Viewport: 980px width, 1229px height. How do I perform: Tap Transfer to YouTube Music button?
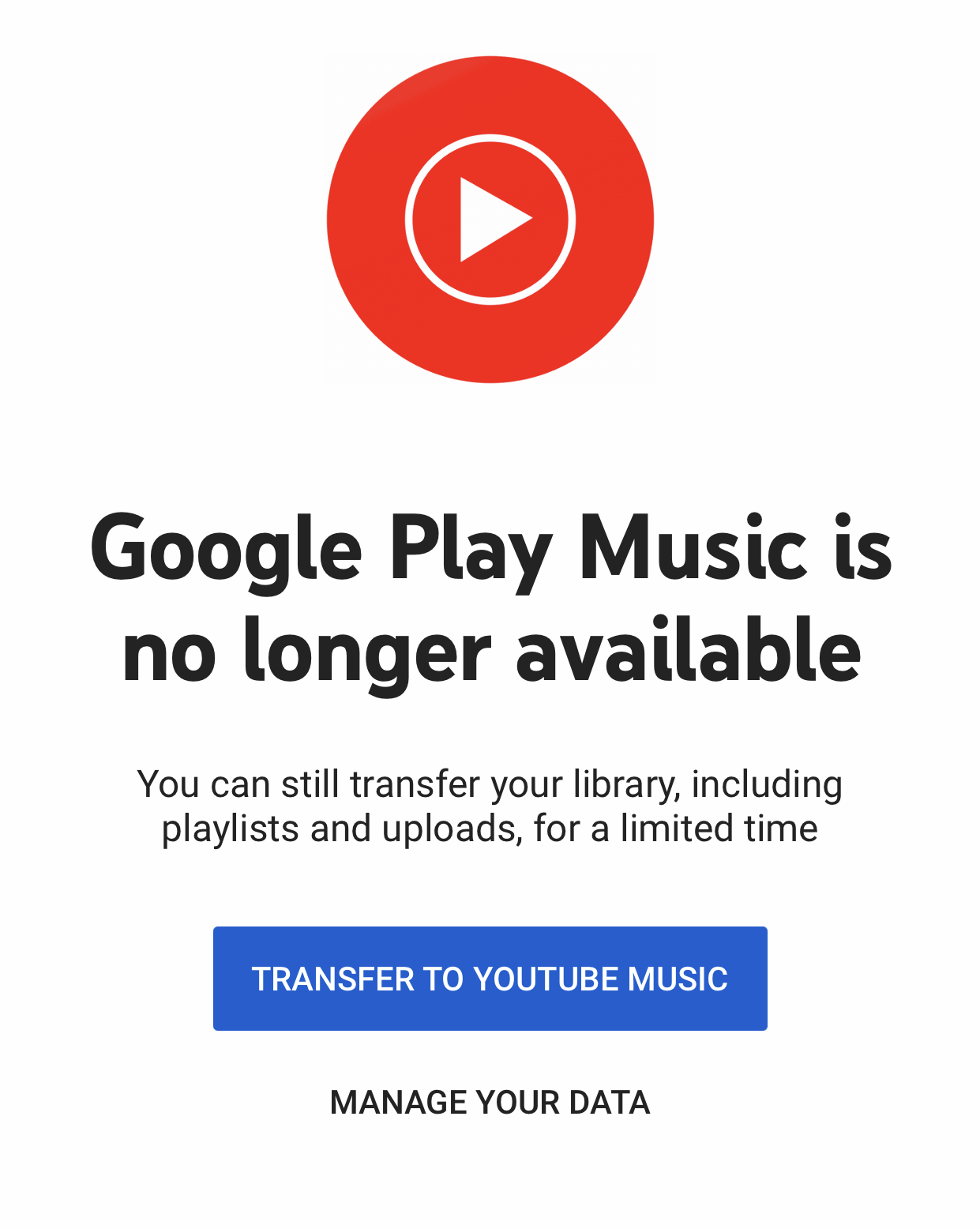click(490, 978)
